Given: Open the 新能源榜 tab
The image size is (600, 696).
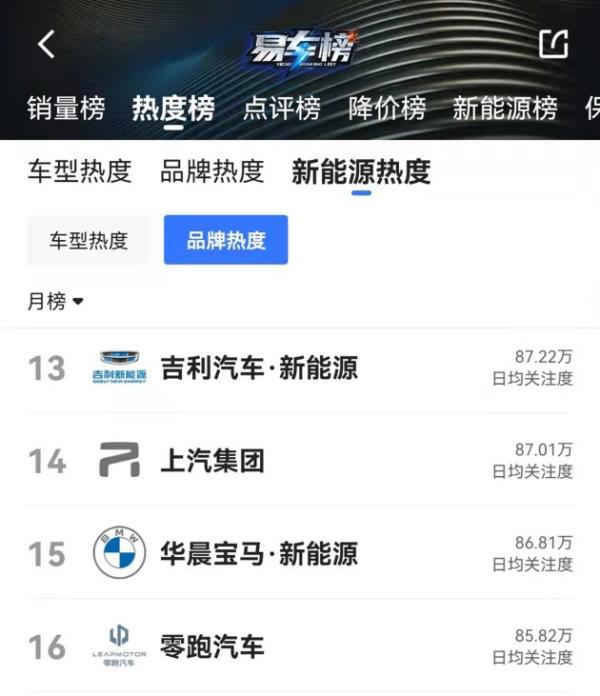Looking at the screenshot, I should coord(504,109).
